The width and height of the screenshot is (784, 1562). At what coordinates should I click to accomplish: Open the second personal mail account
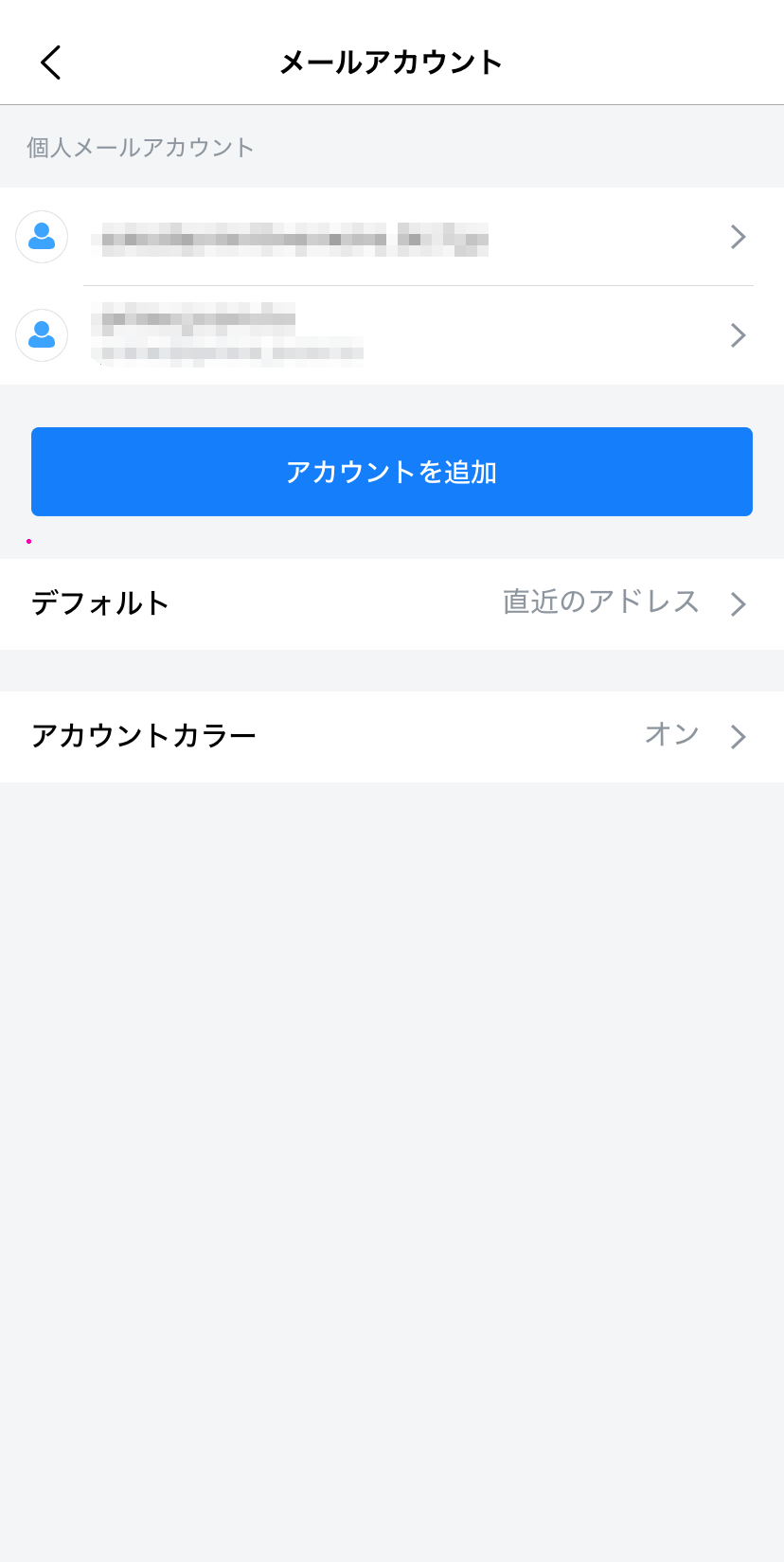pos(391,335)
